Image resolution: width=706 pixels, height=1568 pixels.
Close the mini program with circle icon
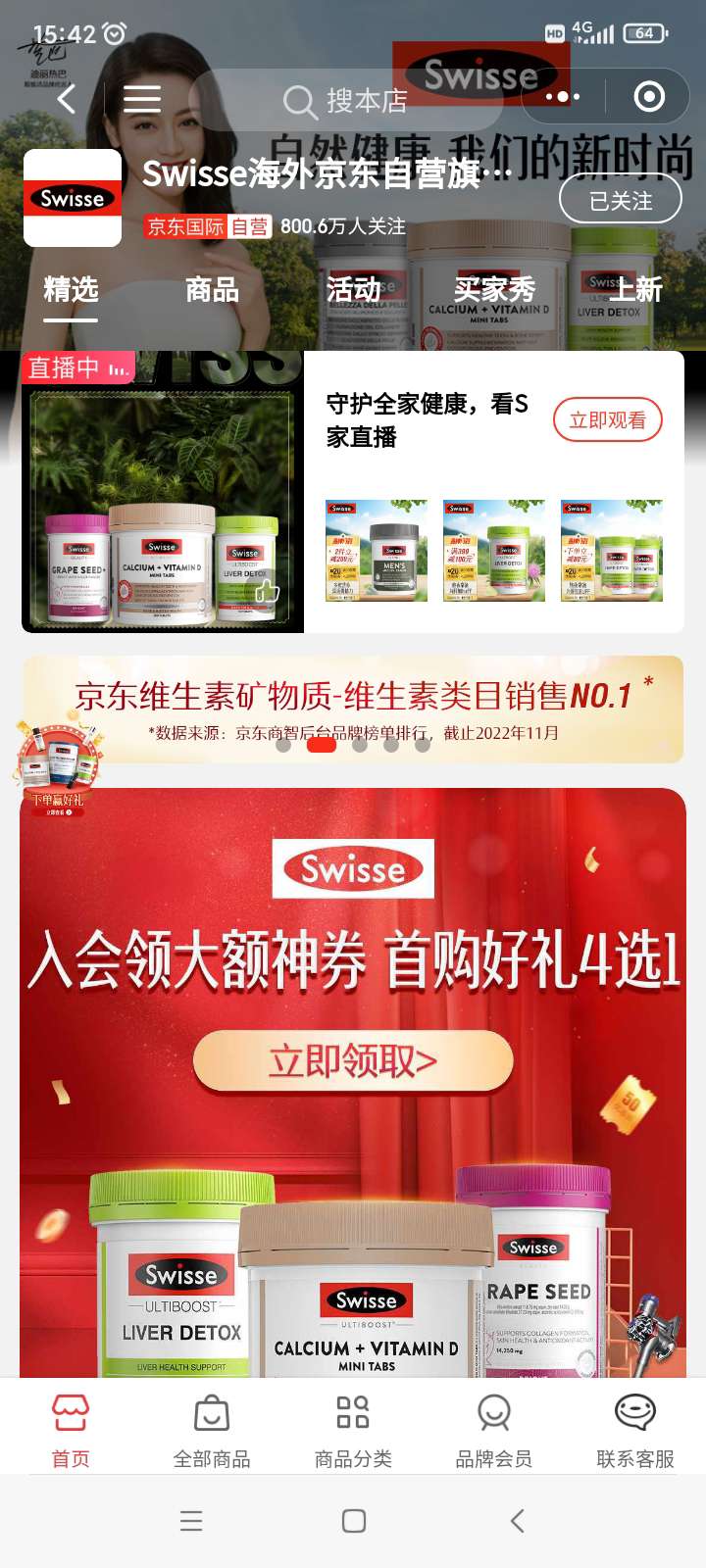click(x=649, y=97)
